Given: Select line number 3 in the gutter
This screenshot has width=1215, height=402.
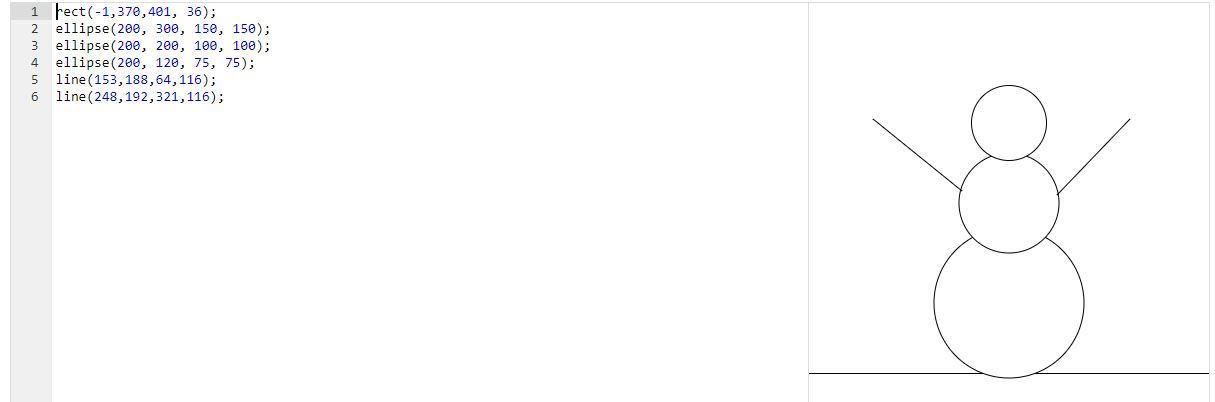Looking at the screenshot, I should 34,46.
